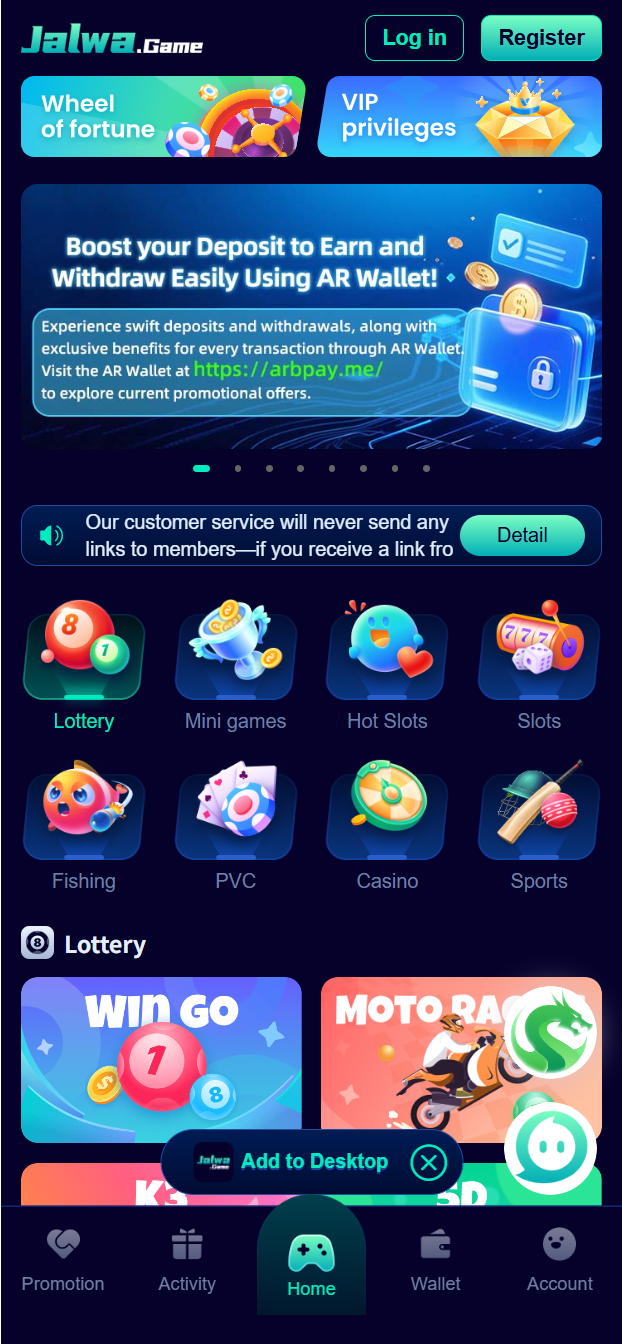View the customer service notice Detail

pyautogui.click(x=522, y=535)
